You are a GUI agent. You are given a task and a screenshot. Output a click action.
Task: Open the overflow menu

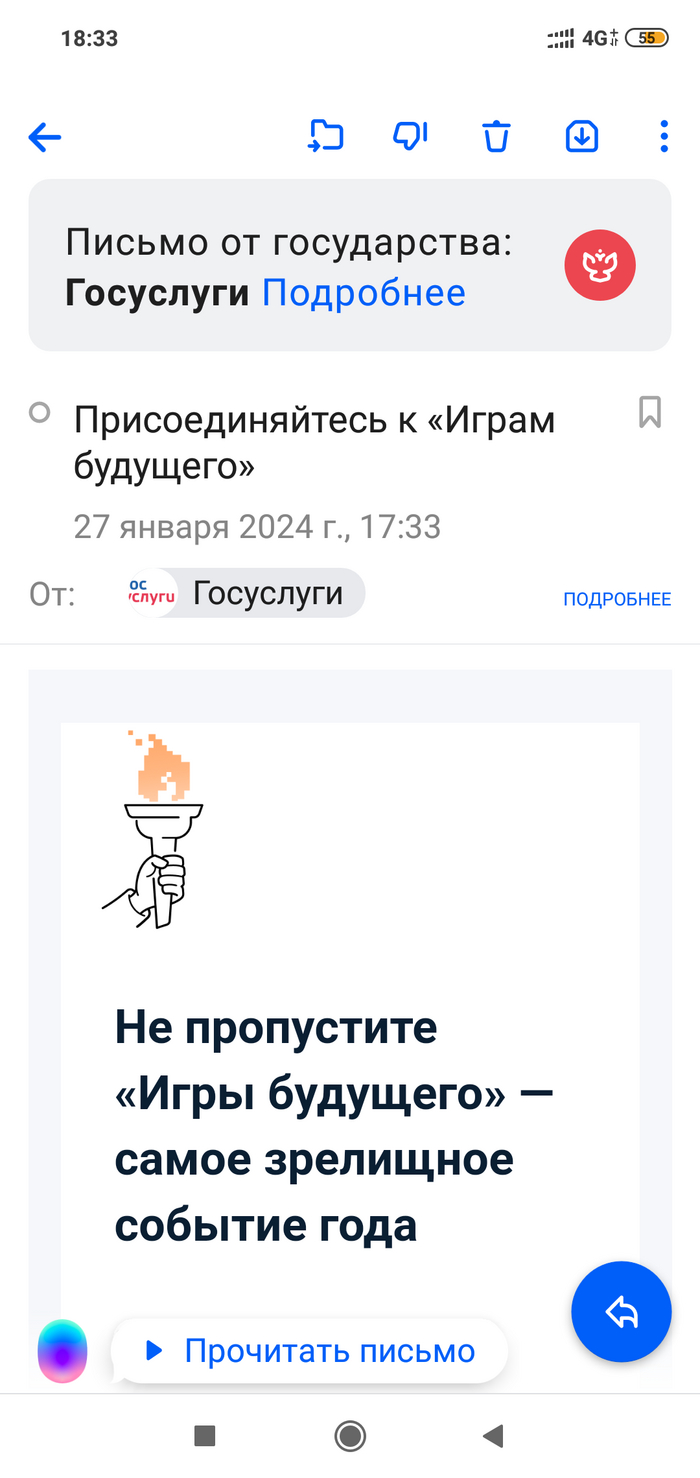click(664, 136)
